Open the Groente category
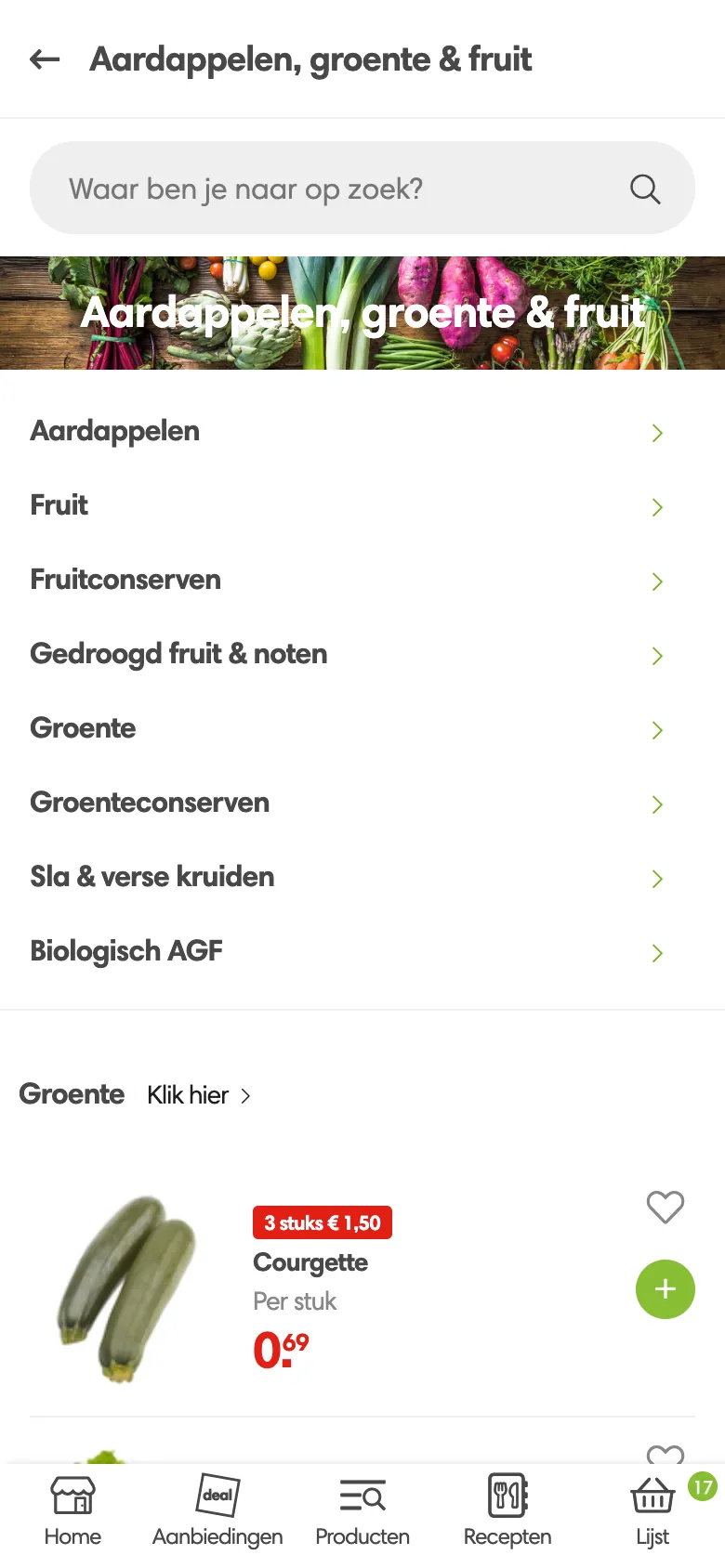 [x=83, y=729]
